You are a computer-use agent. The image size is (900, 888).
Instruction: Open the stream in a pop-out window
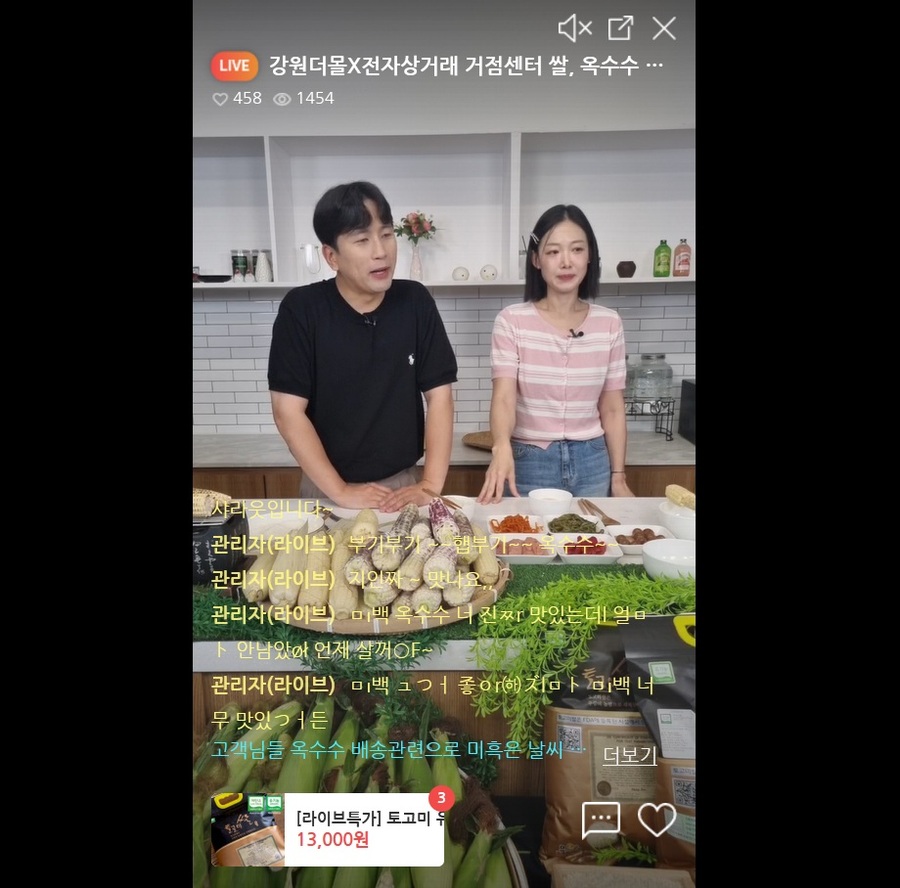(x=620, y=28)
